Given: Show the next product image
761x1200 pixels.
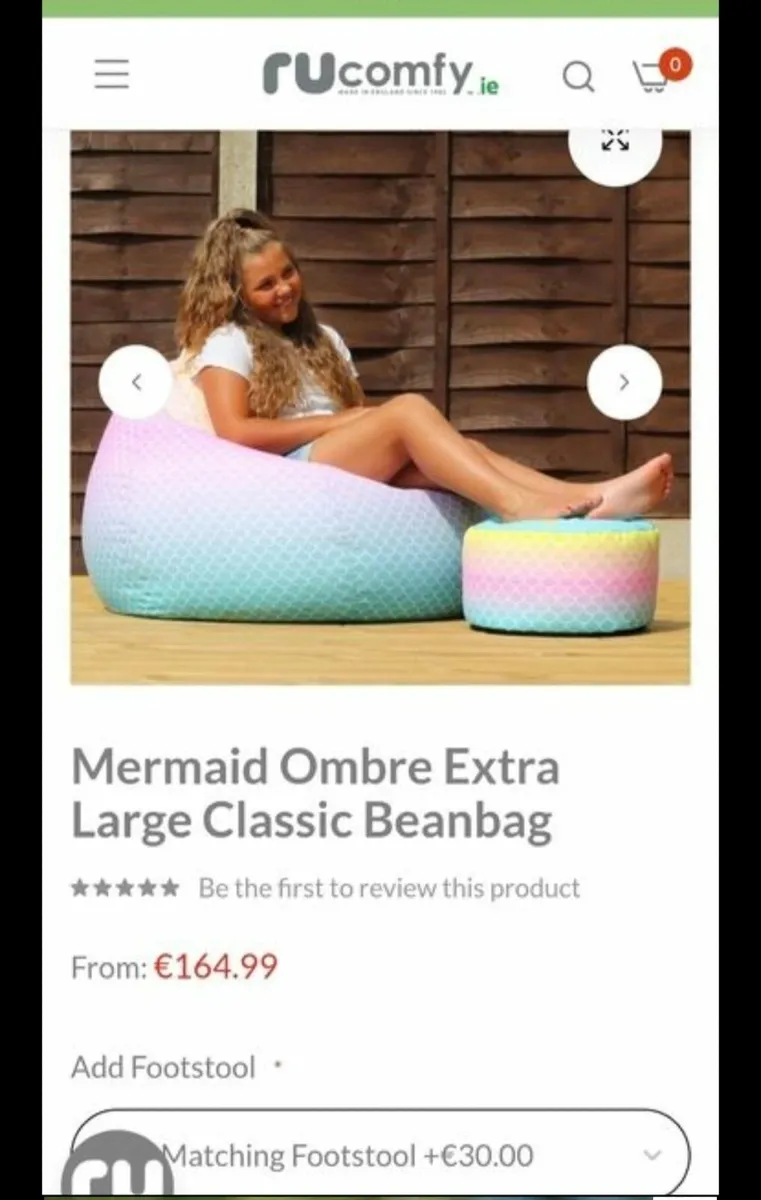Looking at the screenshot, I should point(624,382).
